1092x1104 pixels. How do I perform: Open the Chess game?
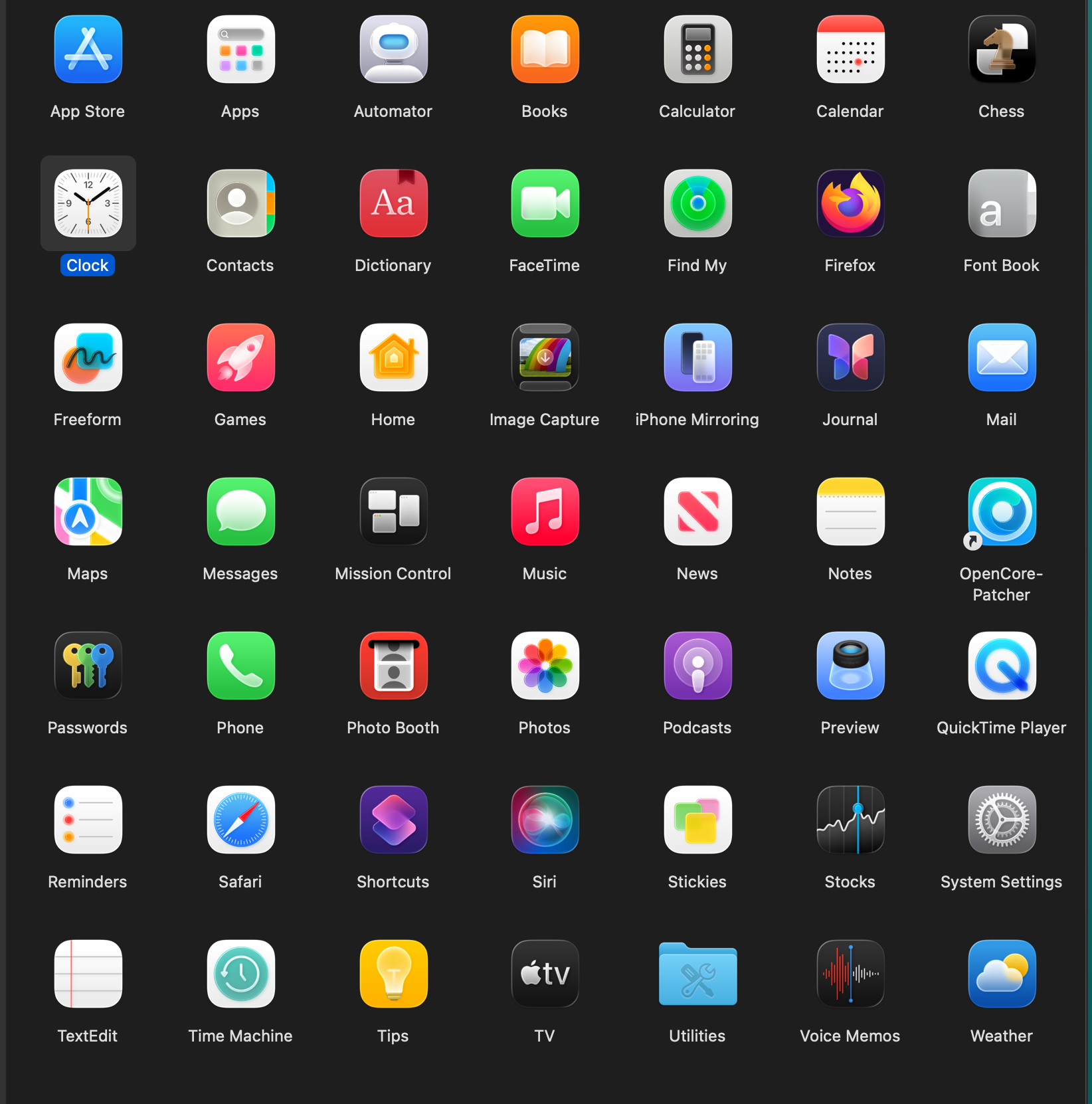tap(1002, 50)
